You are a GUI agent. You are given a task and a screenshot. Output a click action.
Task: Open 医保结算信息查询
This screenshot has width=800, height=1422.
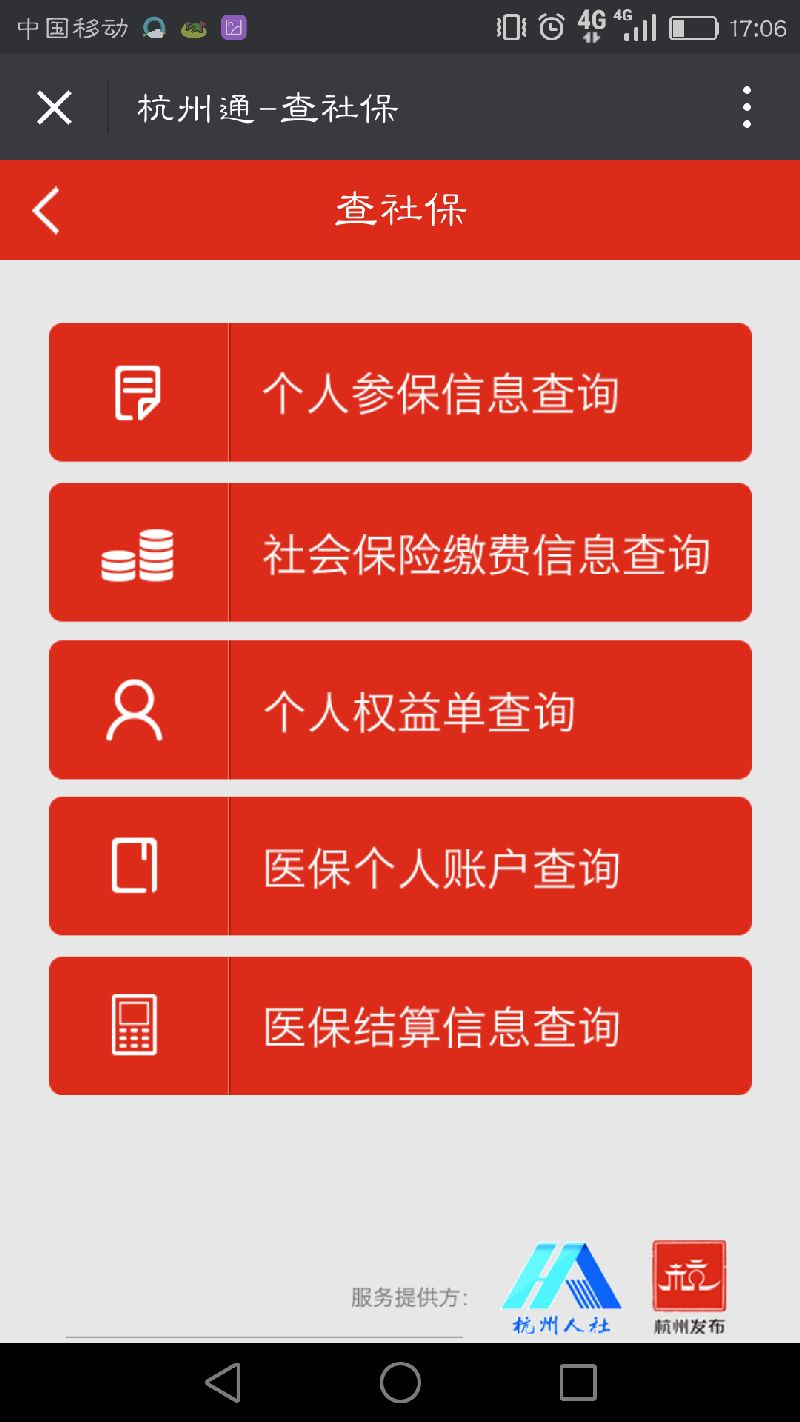point(400,1026)
